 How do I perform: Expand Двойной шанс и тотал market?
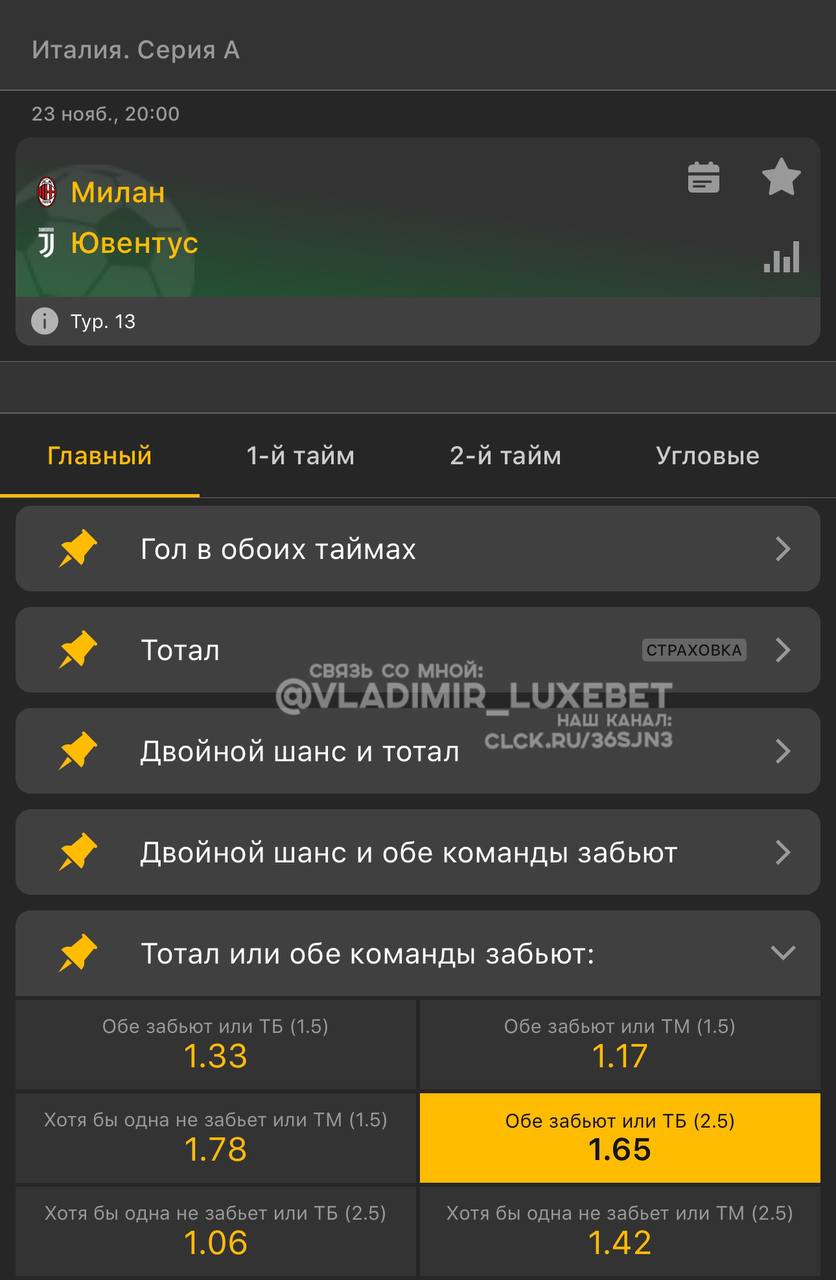click(x=418, y=751)
